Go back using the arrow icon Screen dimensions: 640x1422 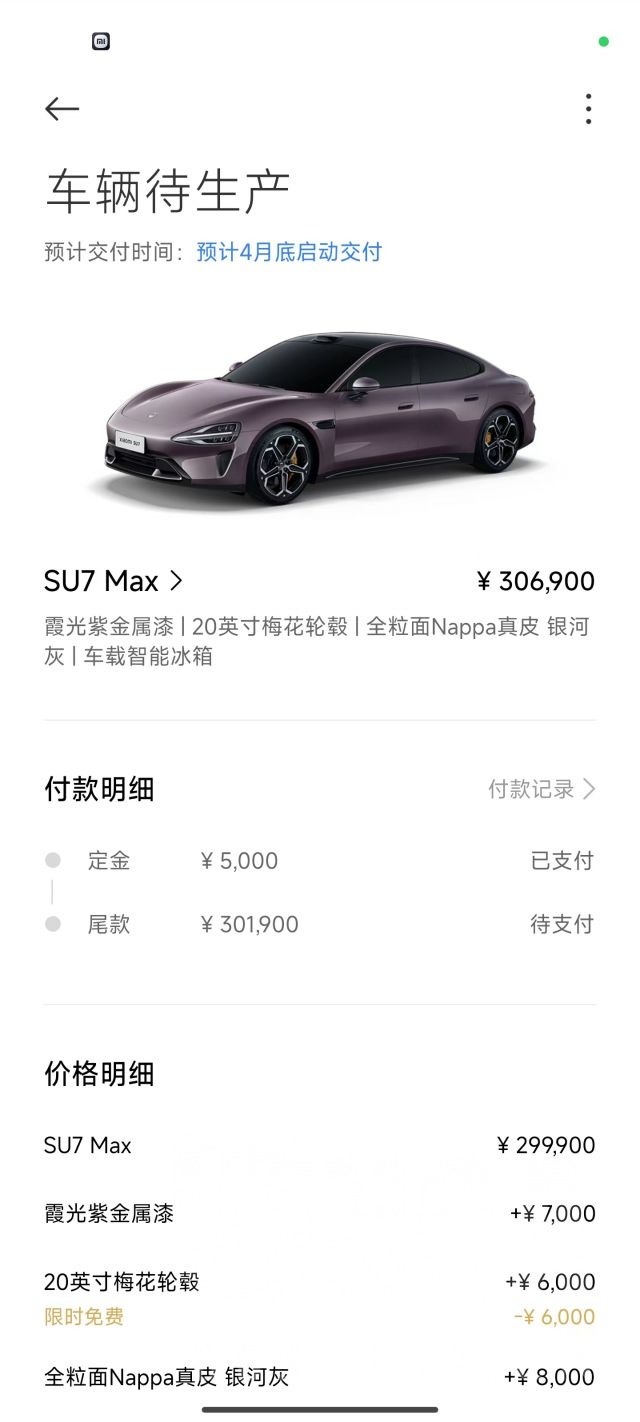(62, 109)
